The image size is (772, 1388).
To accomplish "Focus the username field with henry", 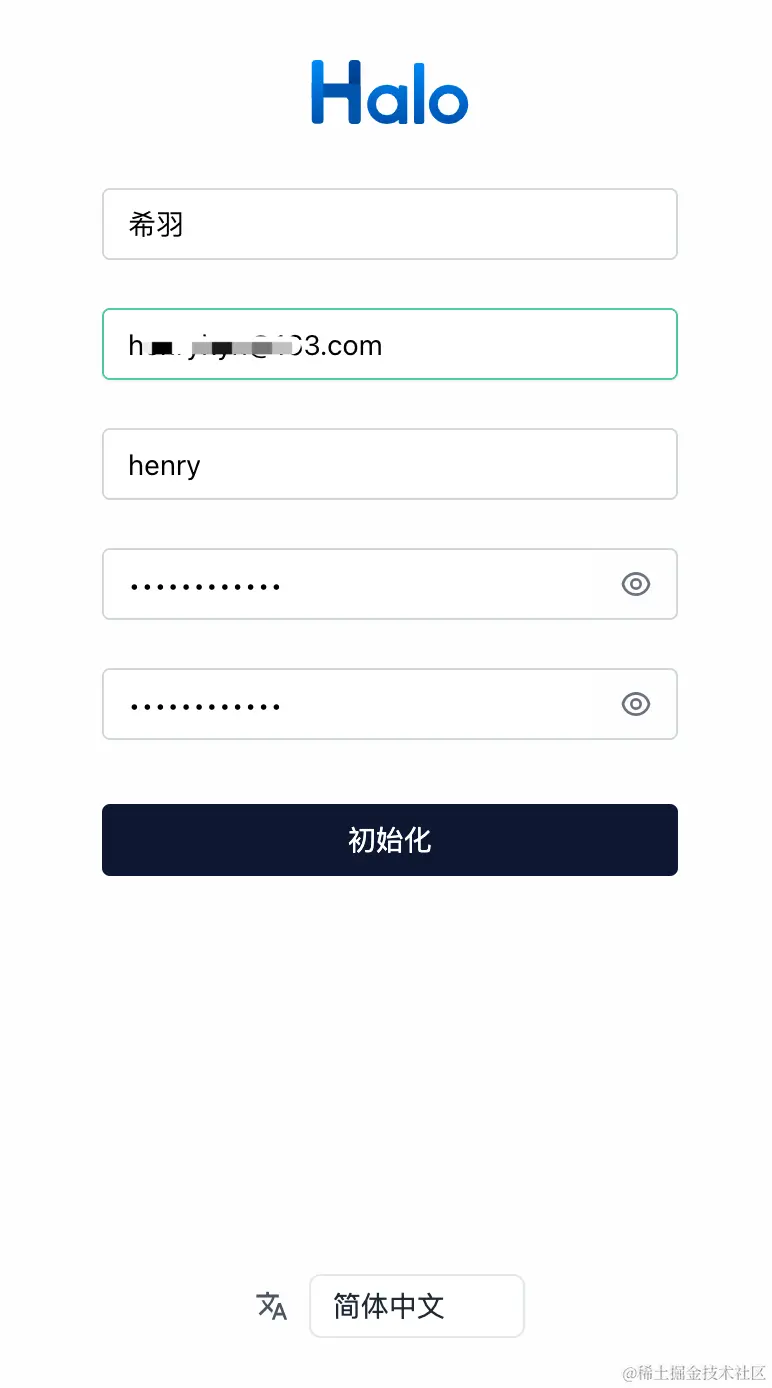I will (x=389, y=464).
